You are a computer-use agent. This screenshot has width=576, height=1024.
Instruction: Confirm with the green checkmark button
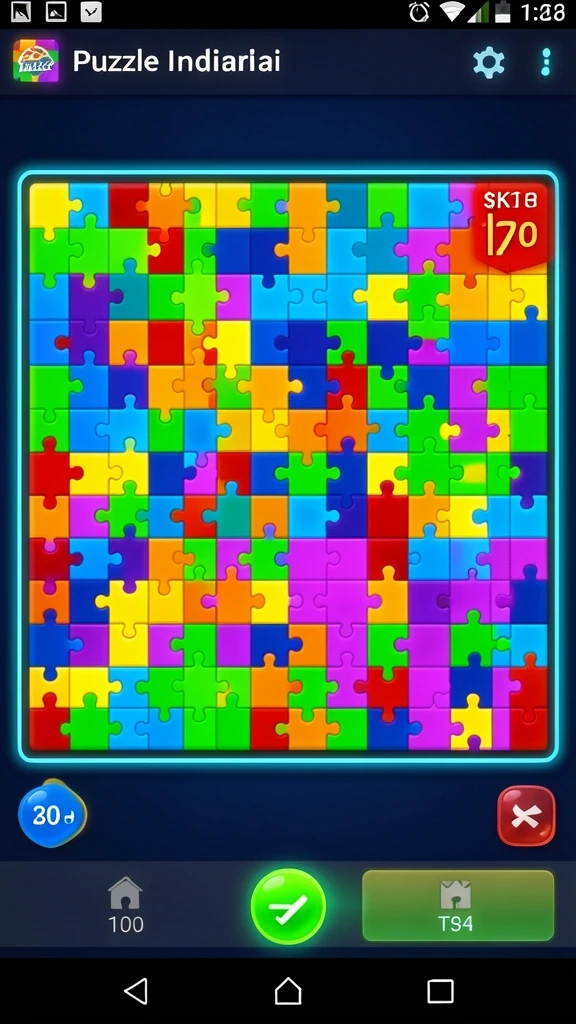[x=288, y=906]
